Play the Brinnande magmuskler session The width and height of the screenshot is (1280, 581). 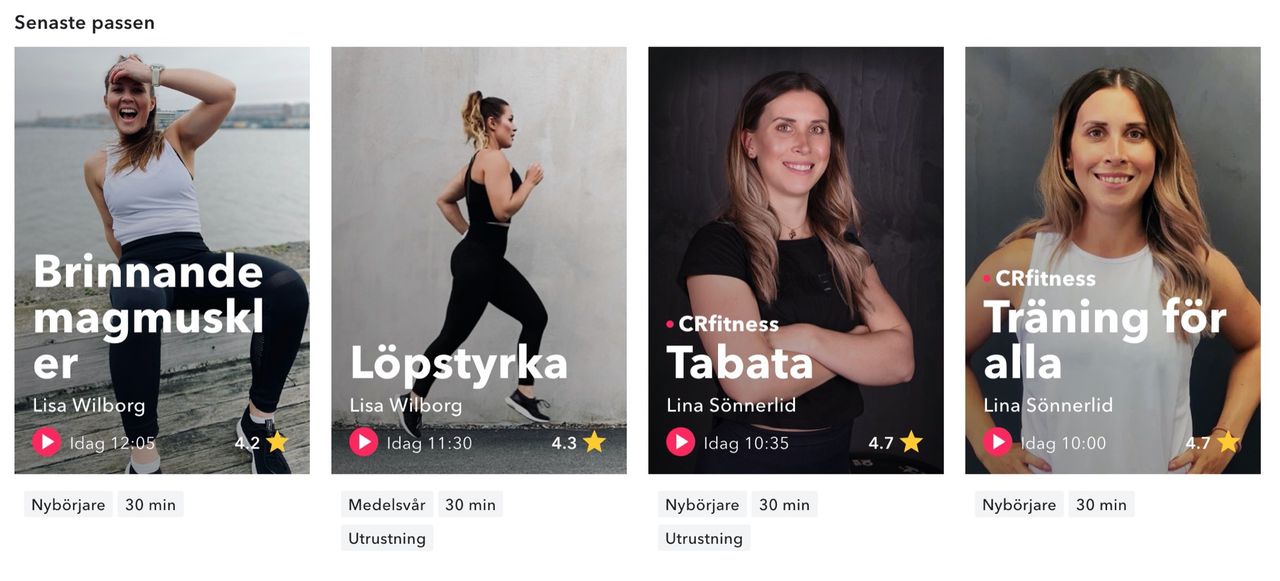click(47, 442)
